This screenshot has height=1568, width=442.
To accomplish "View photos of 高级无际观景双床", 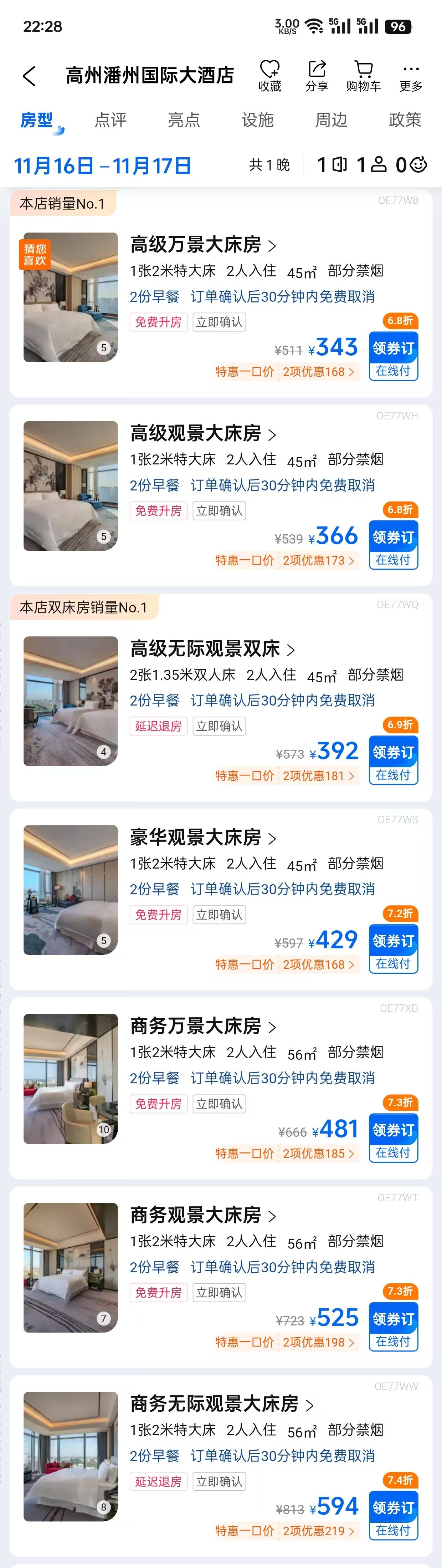I will tap(71, 701).
